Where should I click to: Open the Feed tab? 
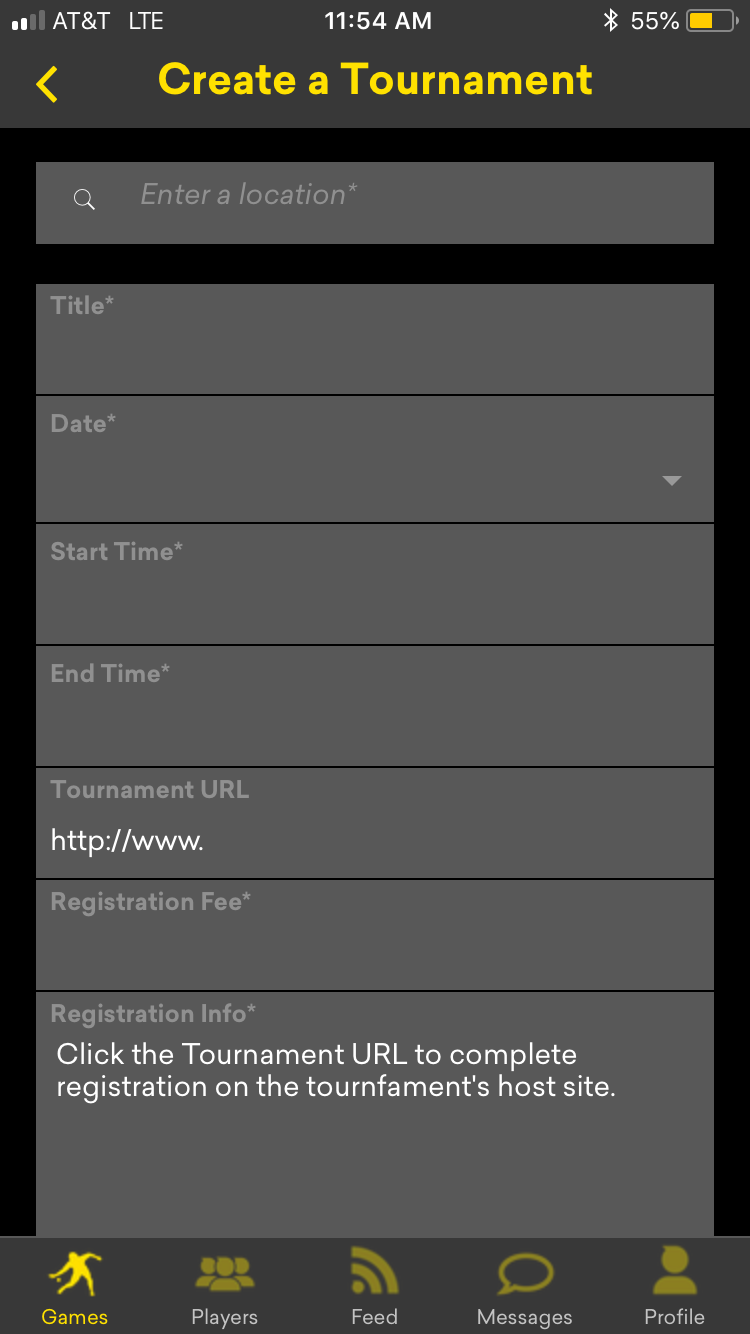click(375, 1286)
